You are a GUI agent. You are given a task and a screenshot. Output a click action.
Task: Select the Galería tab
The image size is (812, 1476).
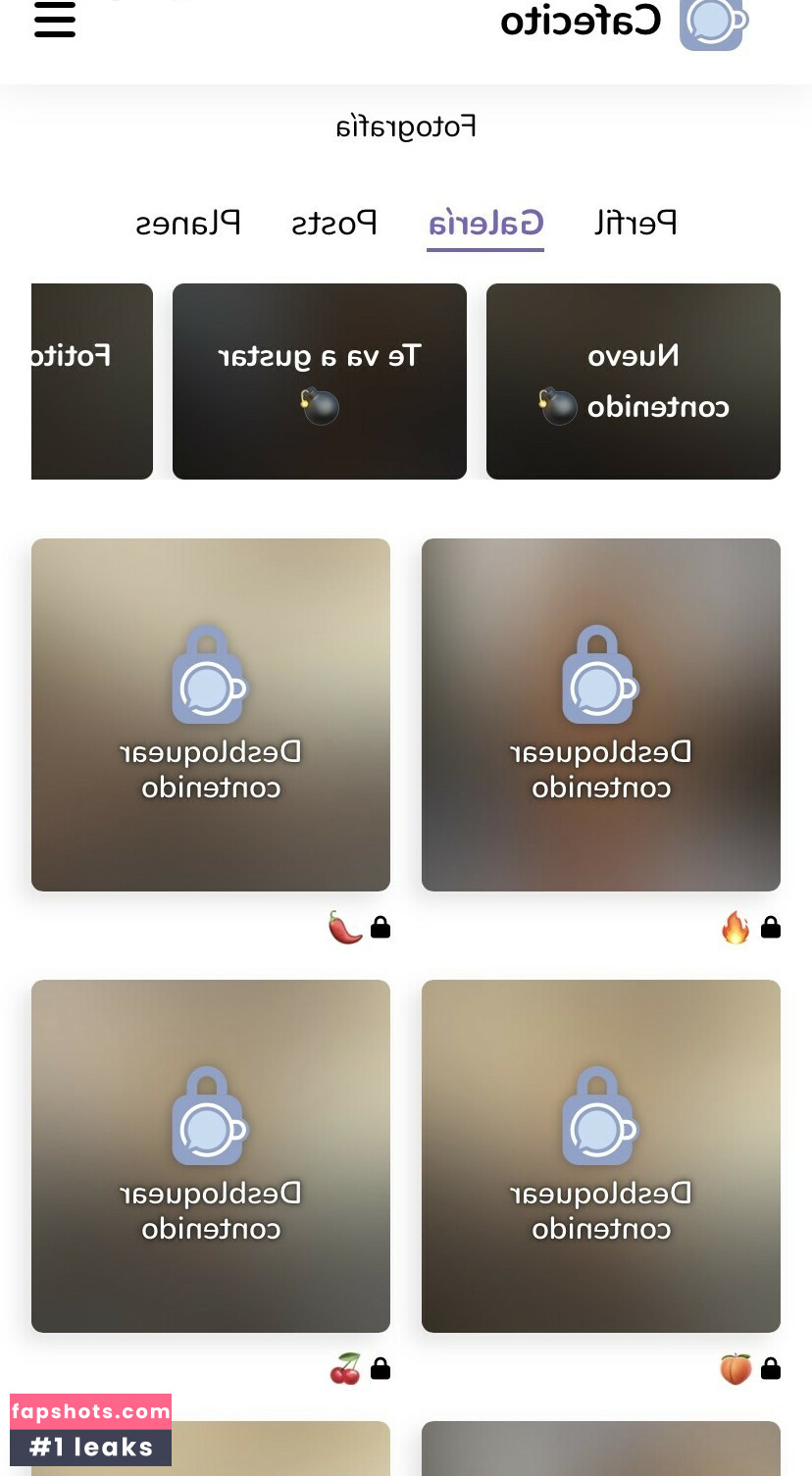pyautogui.click(x=485, y=224)
